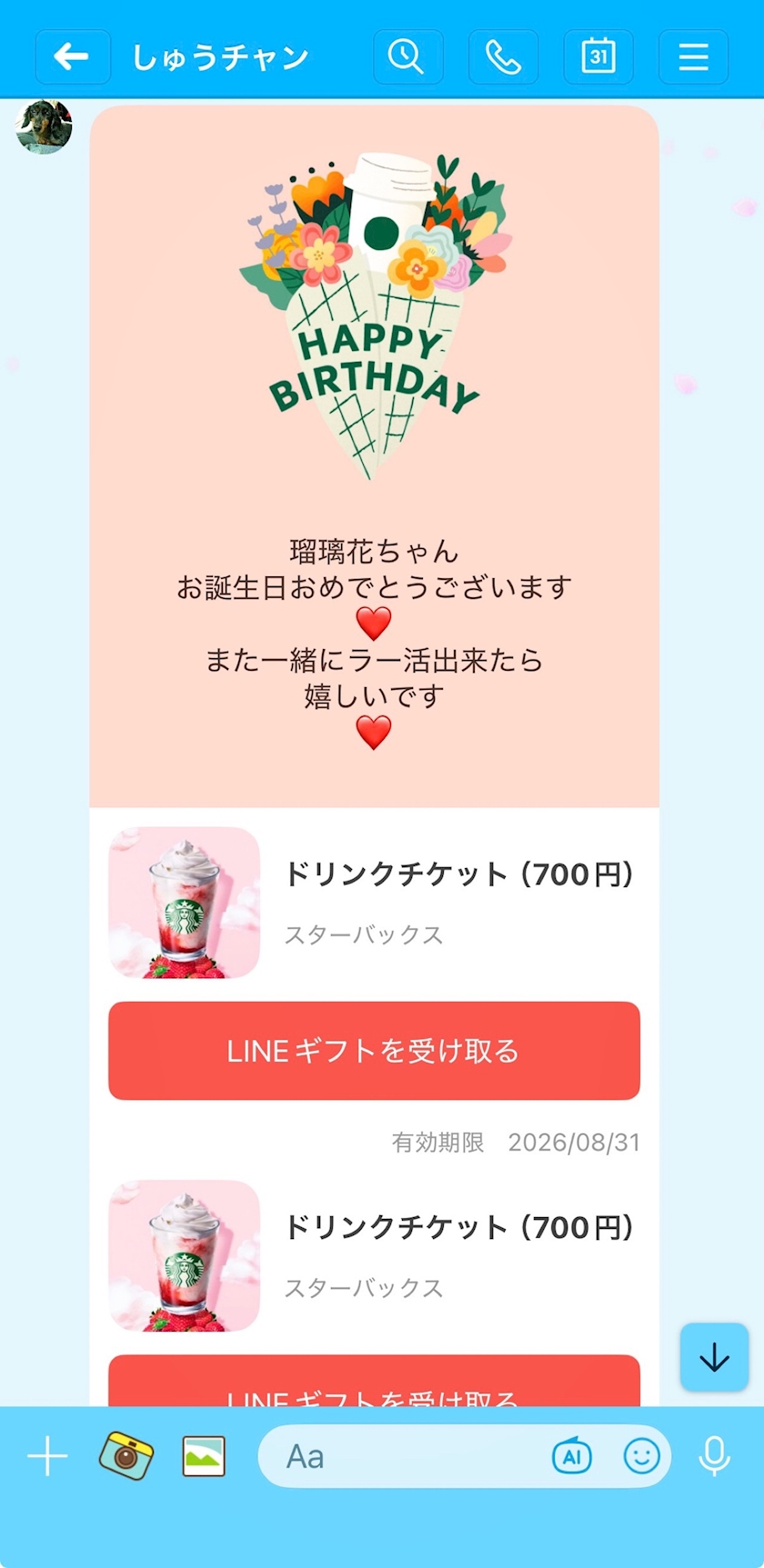
Task: Start a voice call with しゅうチャン
Action: tap(503, 57)
